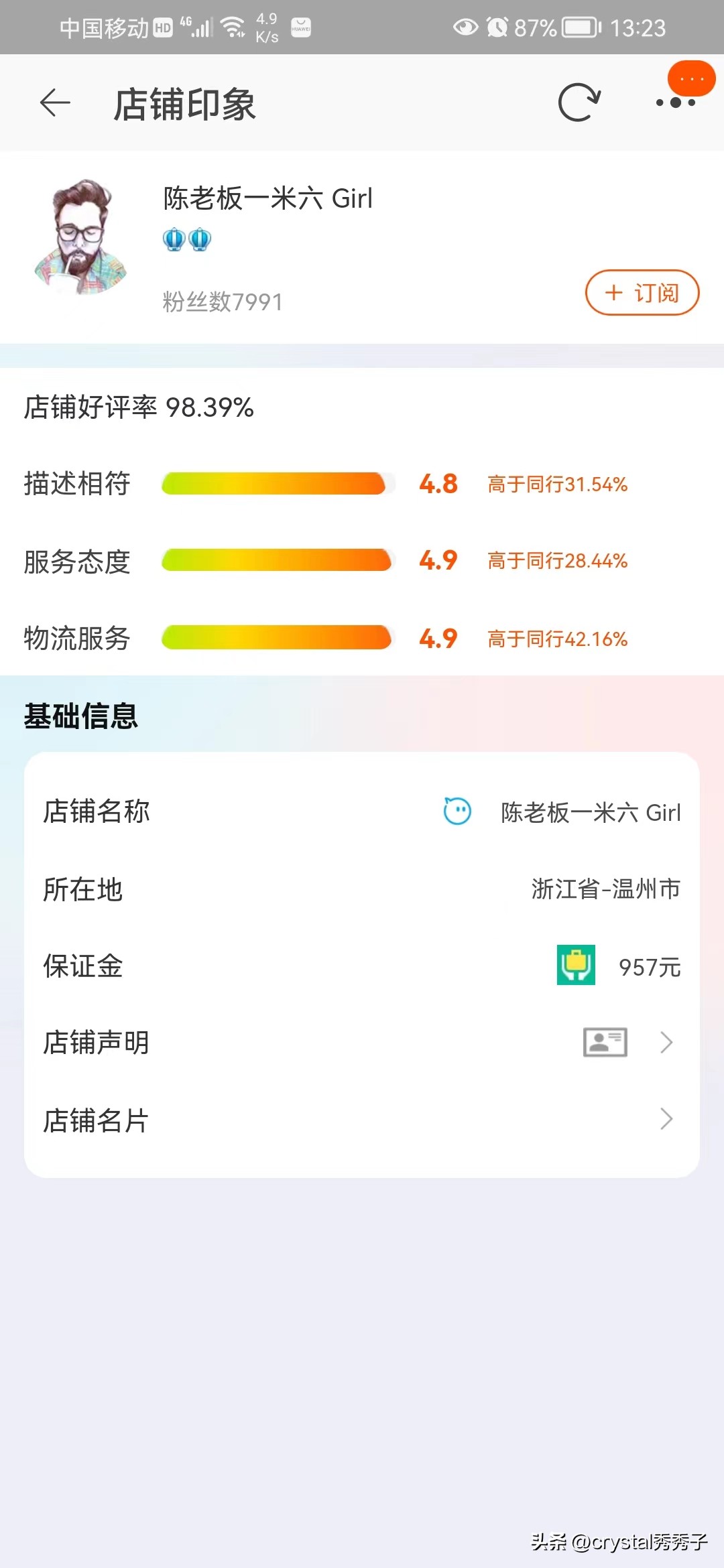This screenshot has height=1568, width=724.
Task: Tap the second blue medal badge icon
Action: pyautogui.click(x=200, y=240)
